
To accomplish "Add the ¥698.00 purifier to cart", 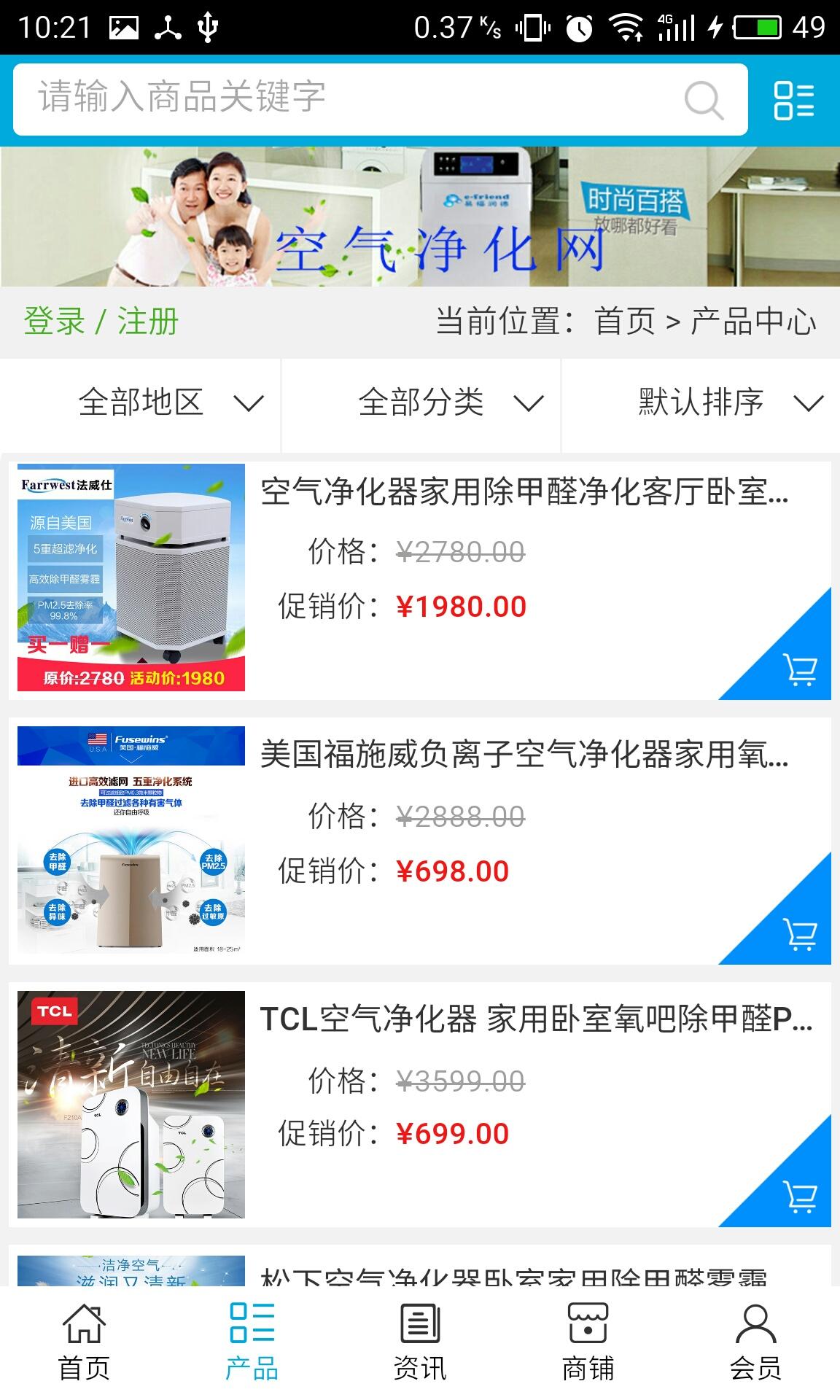I will pos(799,933).
